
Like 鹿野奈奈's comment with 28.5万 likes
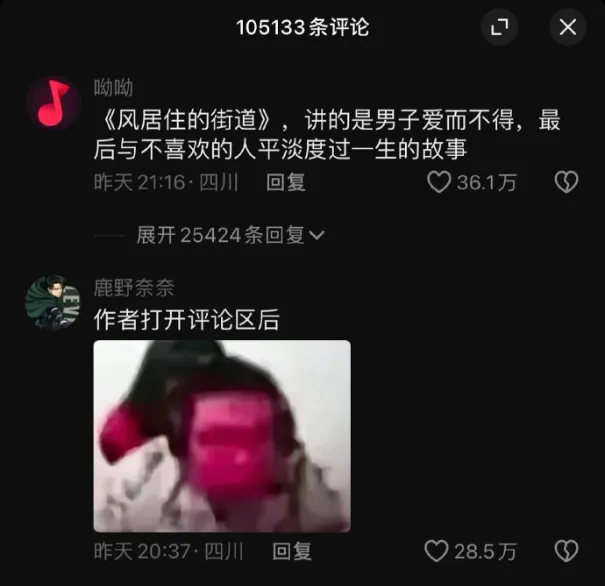[436, 551]
